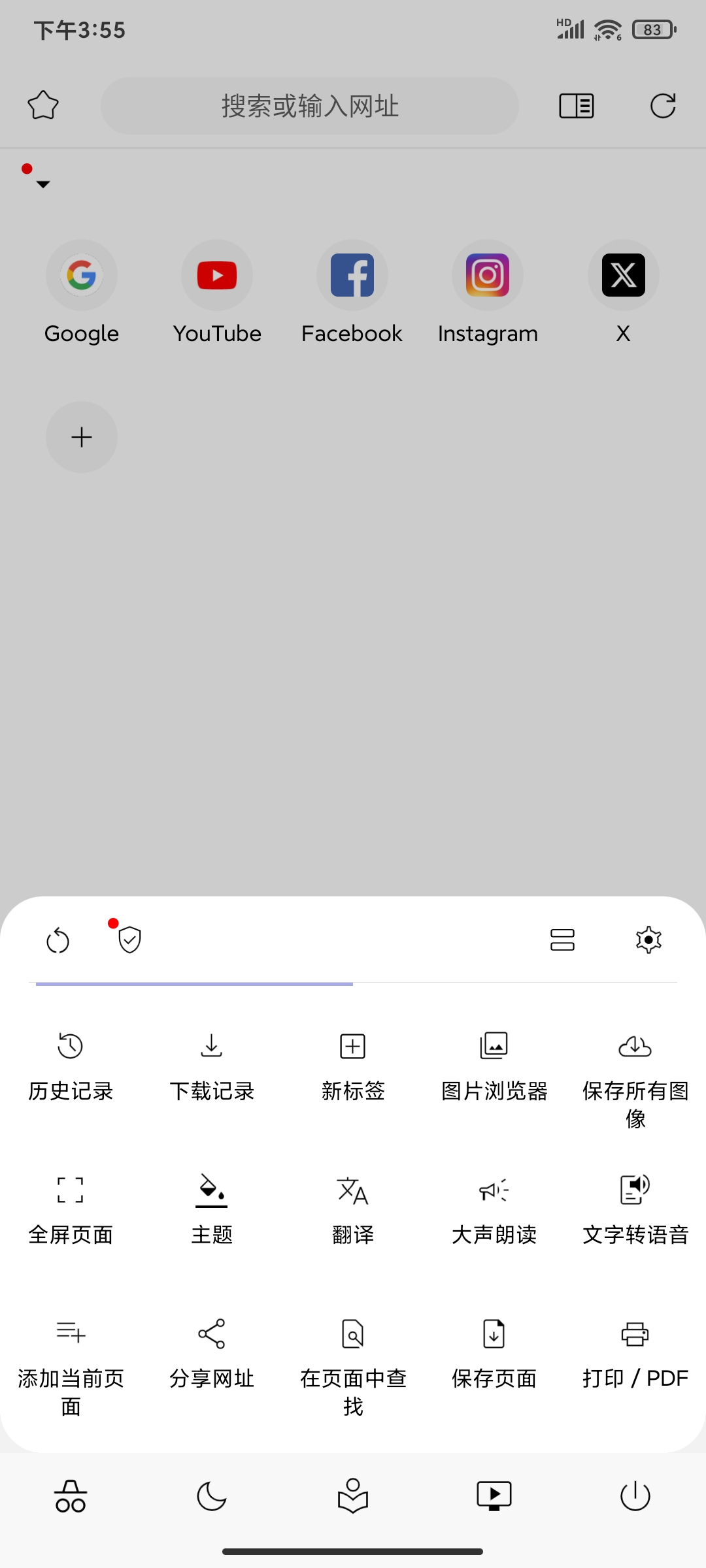Open browser settings gear in menu
This screenshot has width=706, height=1568.
[x=648, y=940]
